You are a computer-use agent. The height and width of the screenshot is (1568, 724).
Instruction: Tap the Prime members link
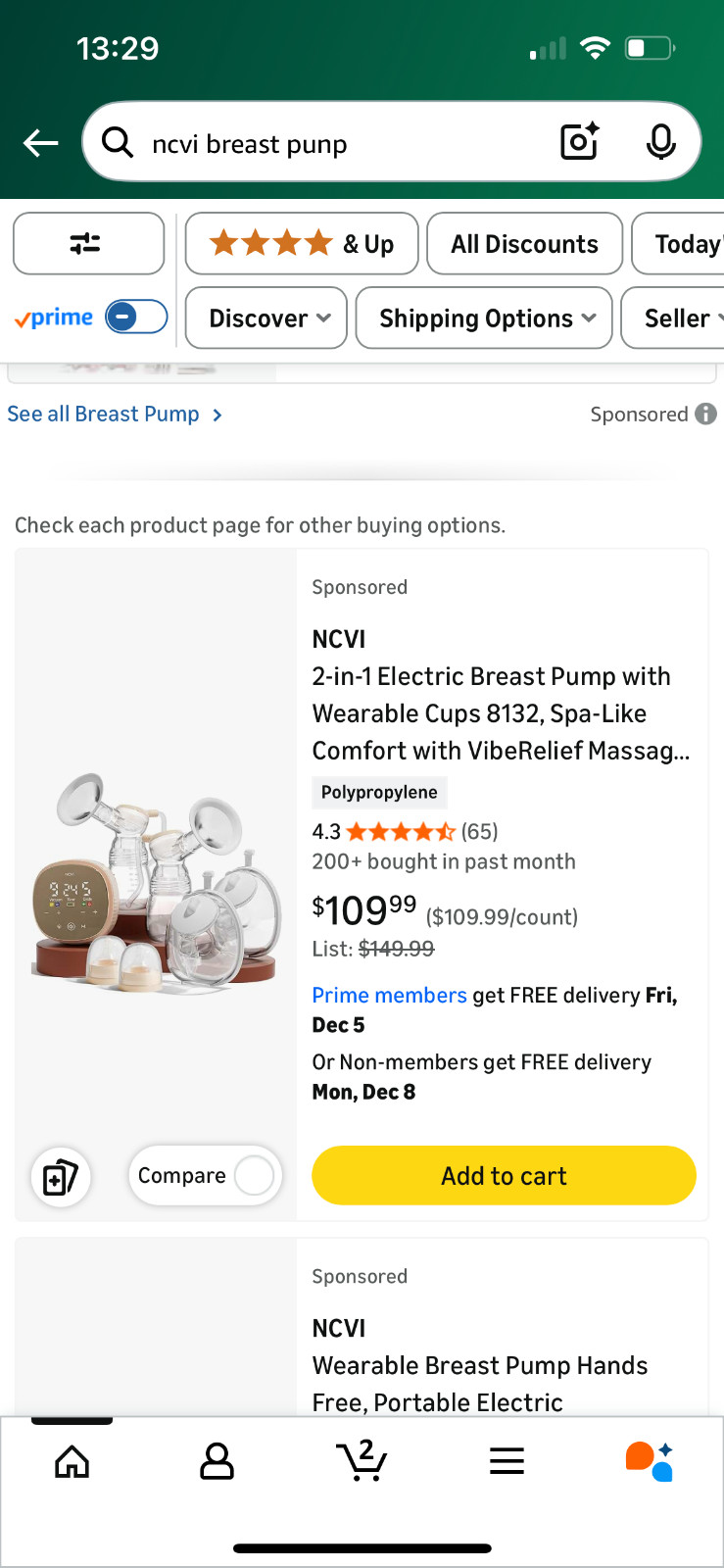tap(389, 996)
